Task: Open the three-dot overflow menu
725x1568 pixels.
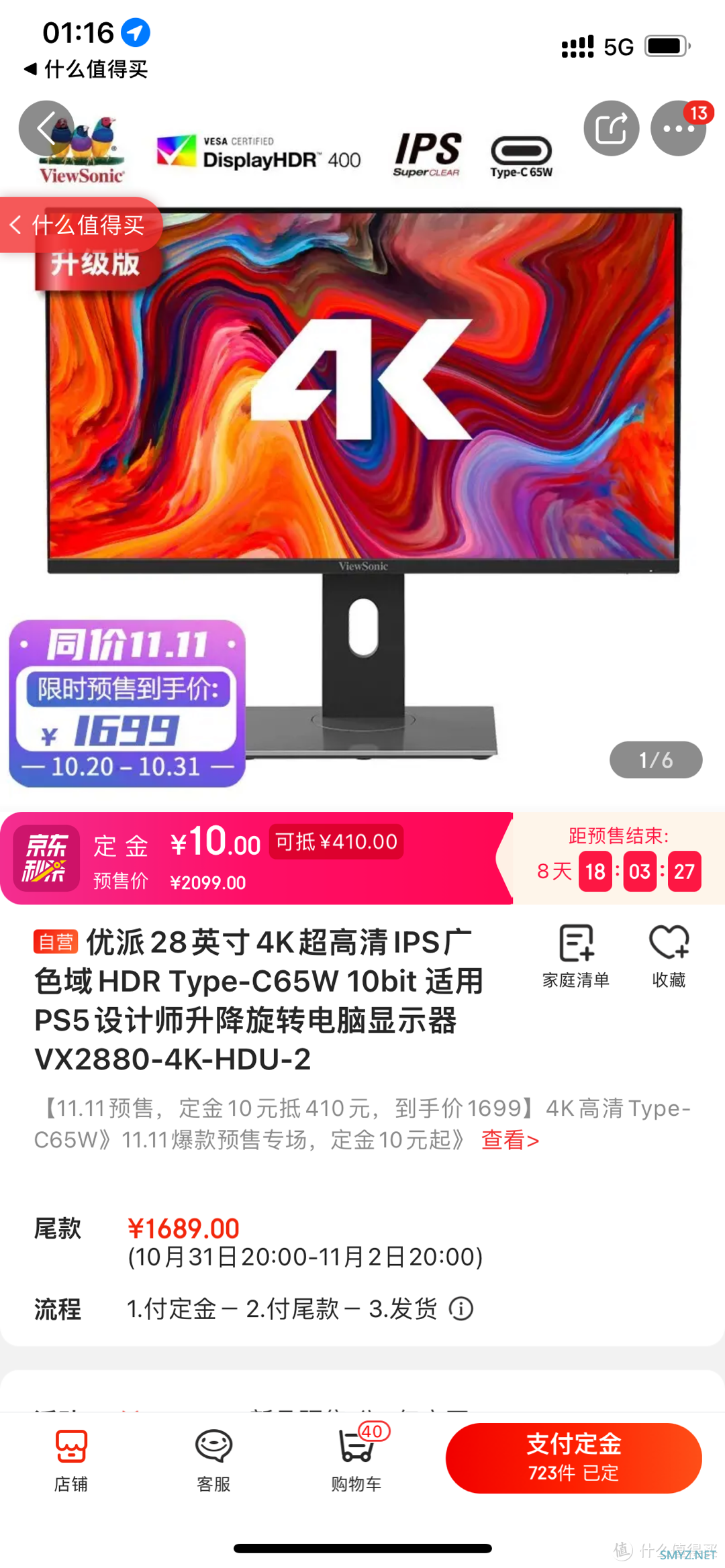Action: coord(678,128)
